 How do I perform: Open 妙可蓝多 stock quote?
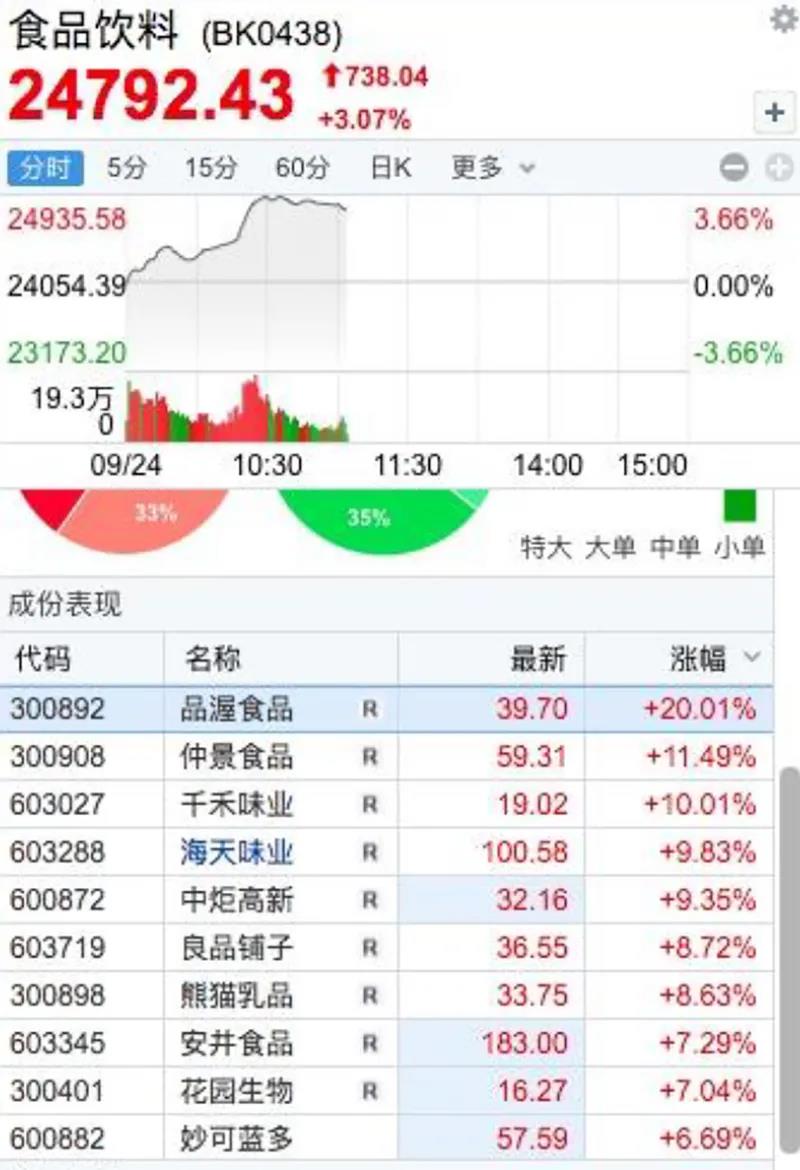coord(237,1138)
